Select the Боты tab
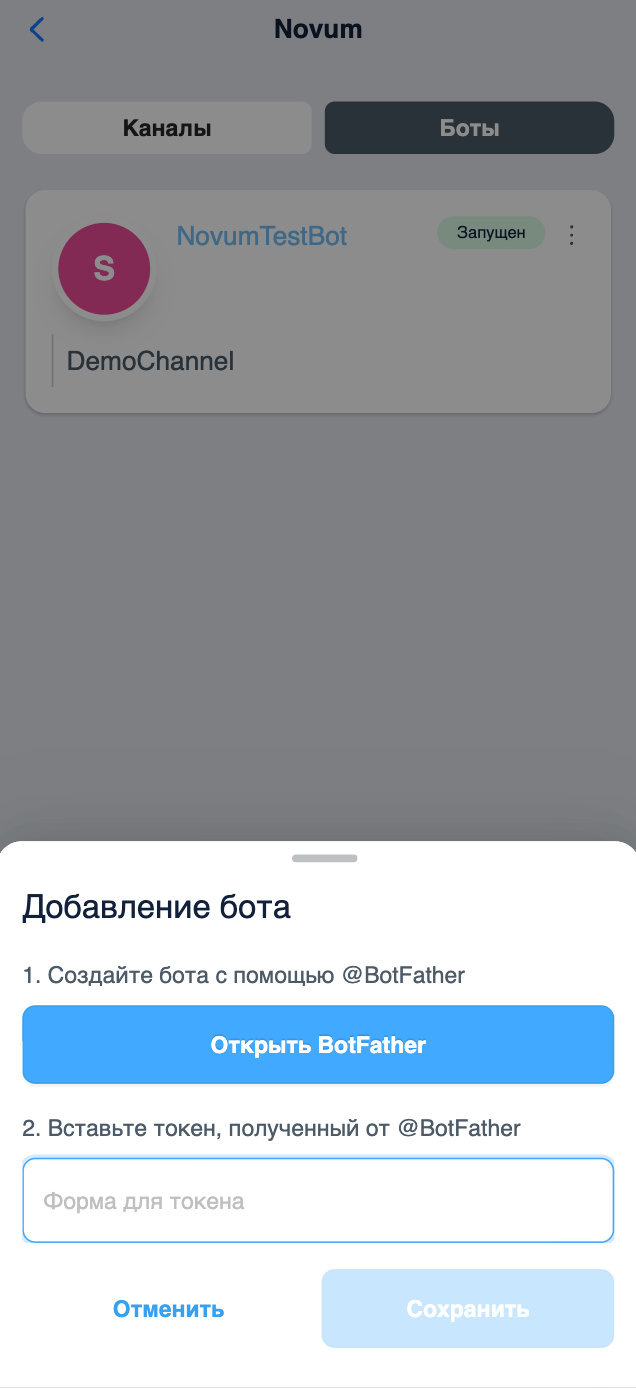636x1388 pixels. coord(469,128)
